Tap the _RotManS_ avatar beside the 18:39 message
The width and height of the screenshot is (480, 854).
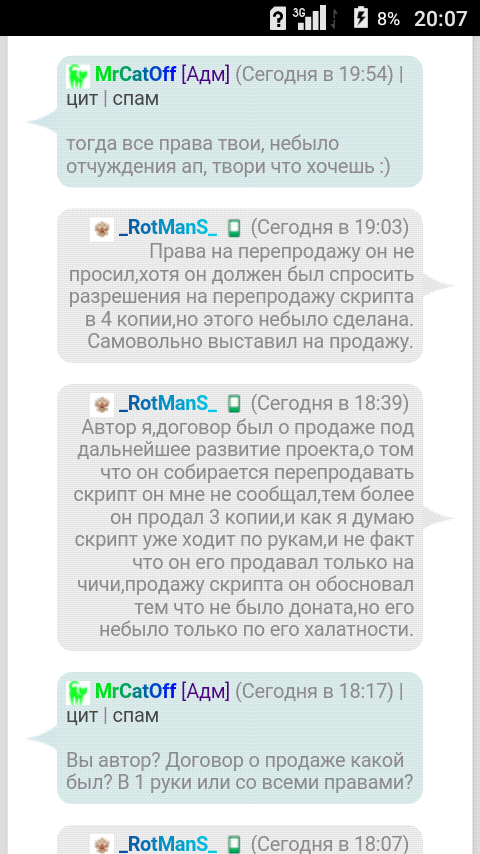(101, 404)
